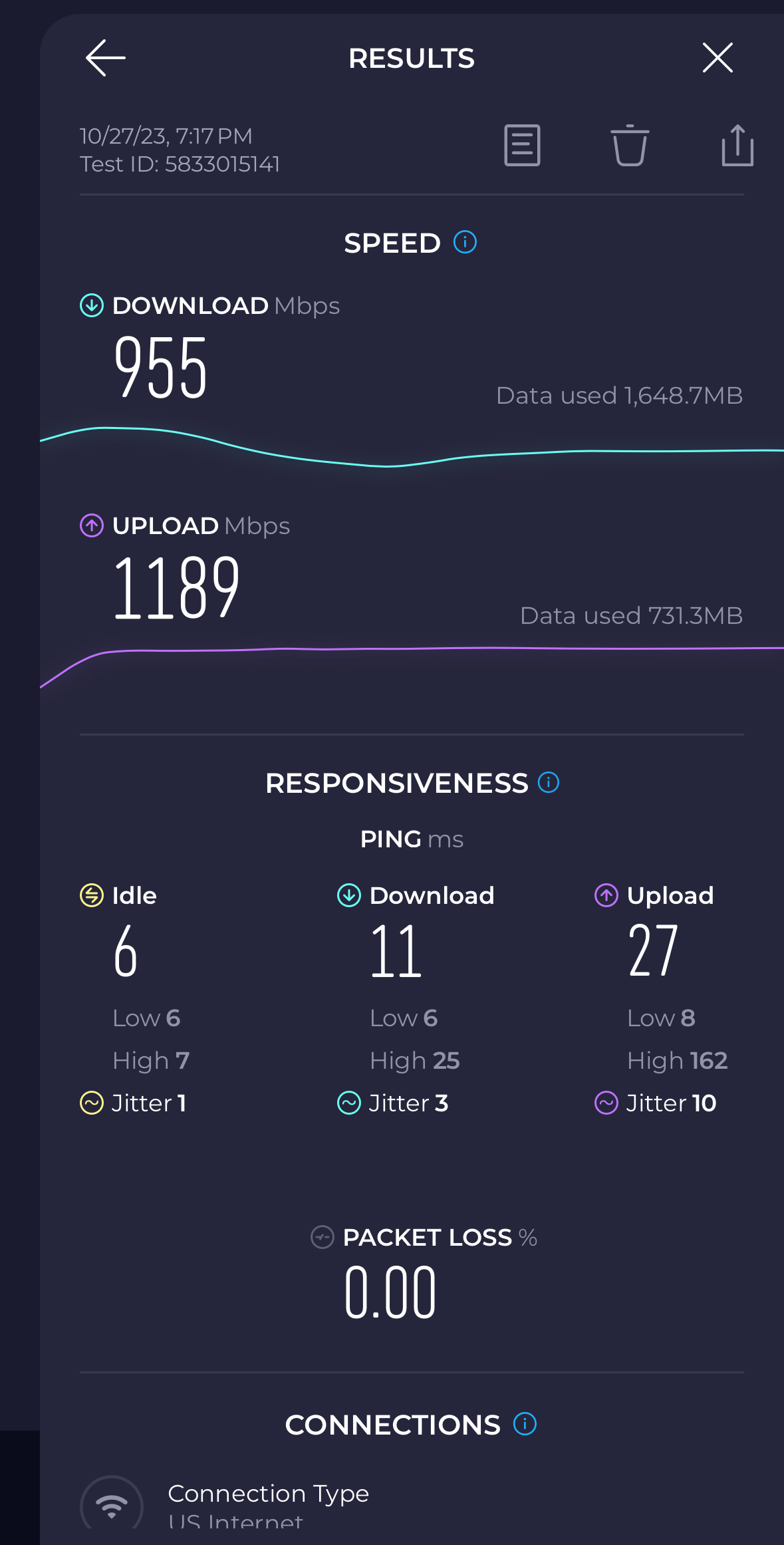The image size is (784, 1545).
Task: Close the results screen
Action: click(718, 58)
